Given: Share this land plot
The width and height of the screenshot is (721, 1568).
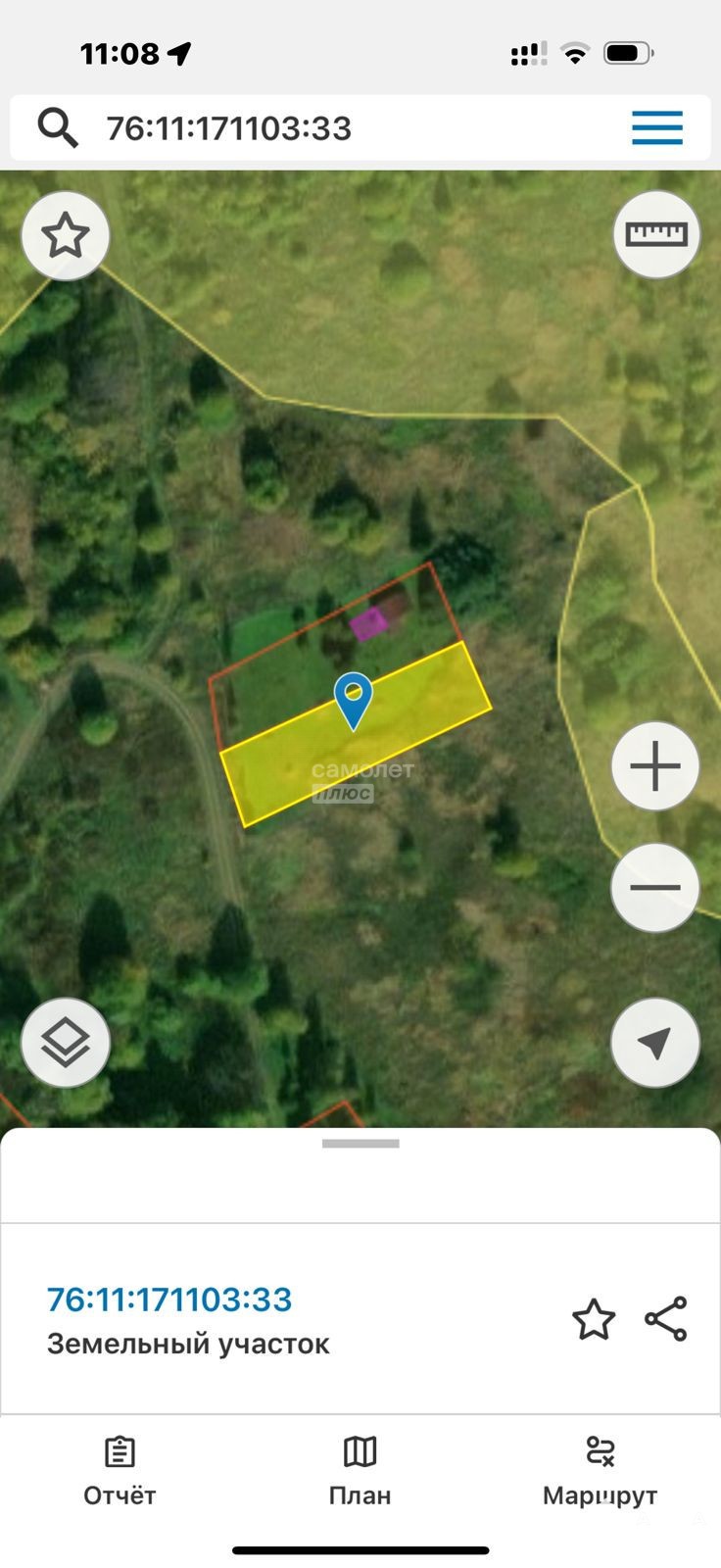Looking at the screenshot, I should click(x=666, y=1319).
